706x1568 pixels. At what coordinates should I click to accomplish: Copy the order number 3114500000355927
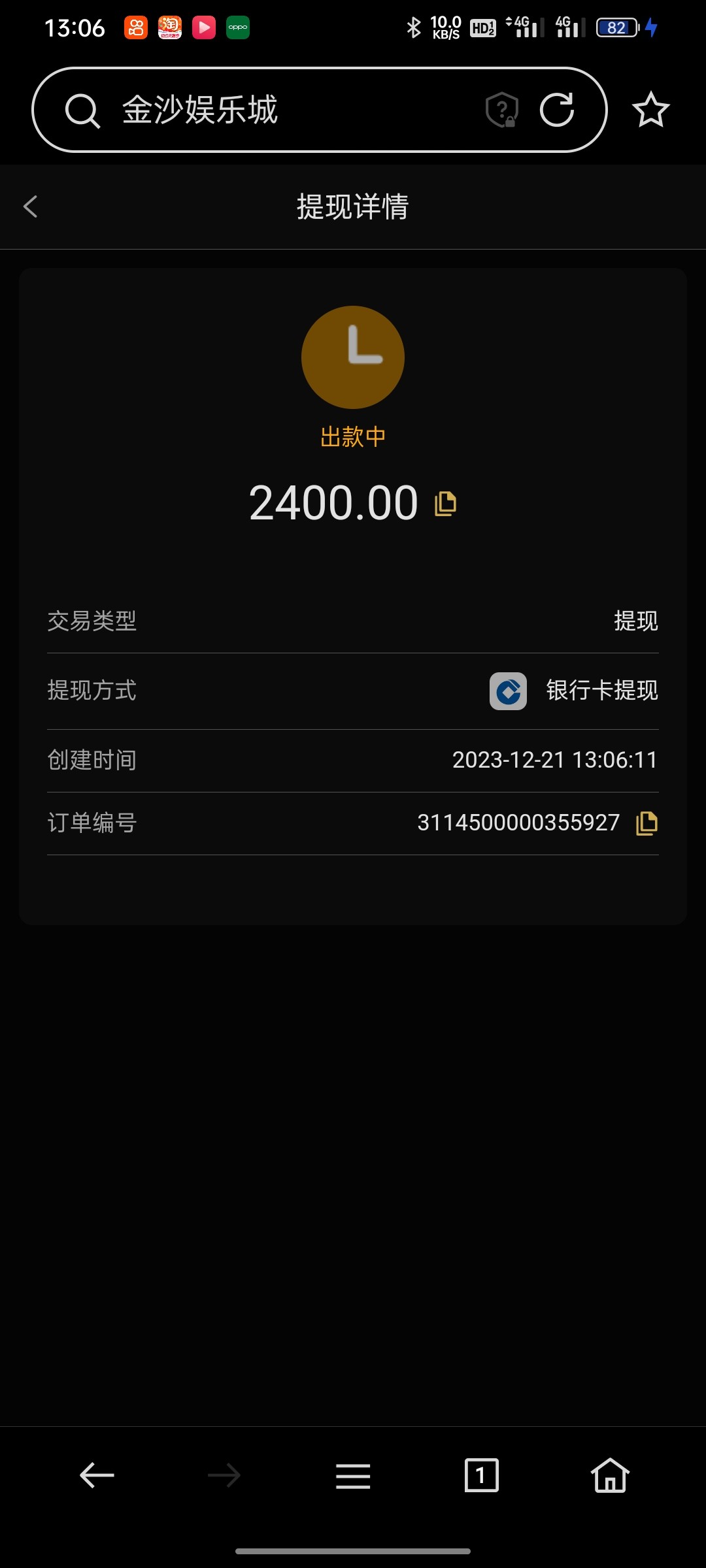[x=646, y=823]
